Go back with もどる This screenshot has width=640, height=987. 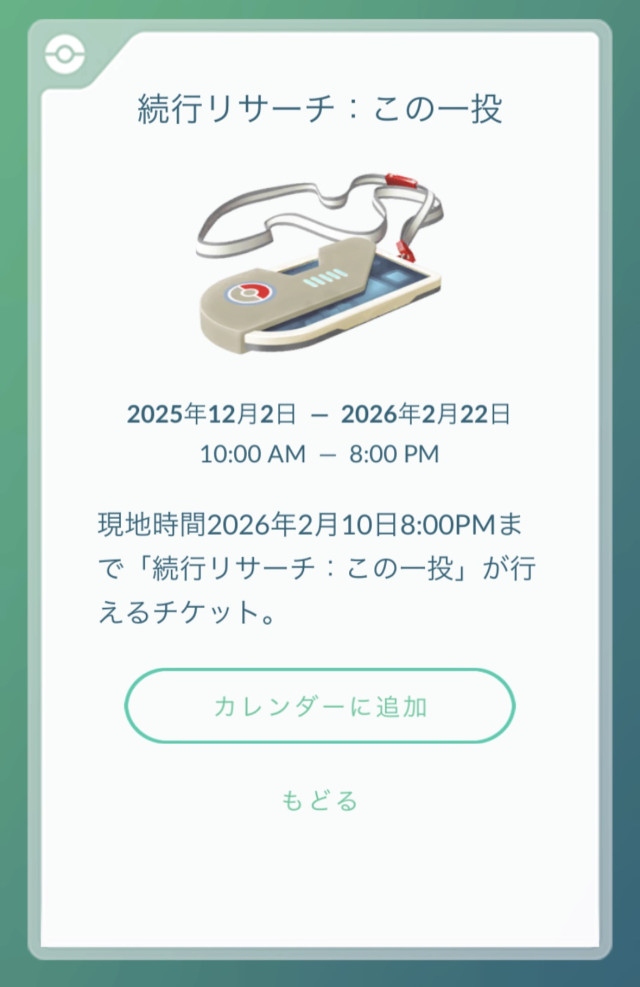pos(319,800)
